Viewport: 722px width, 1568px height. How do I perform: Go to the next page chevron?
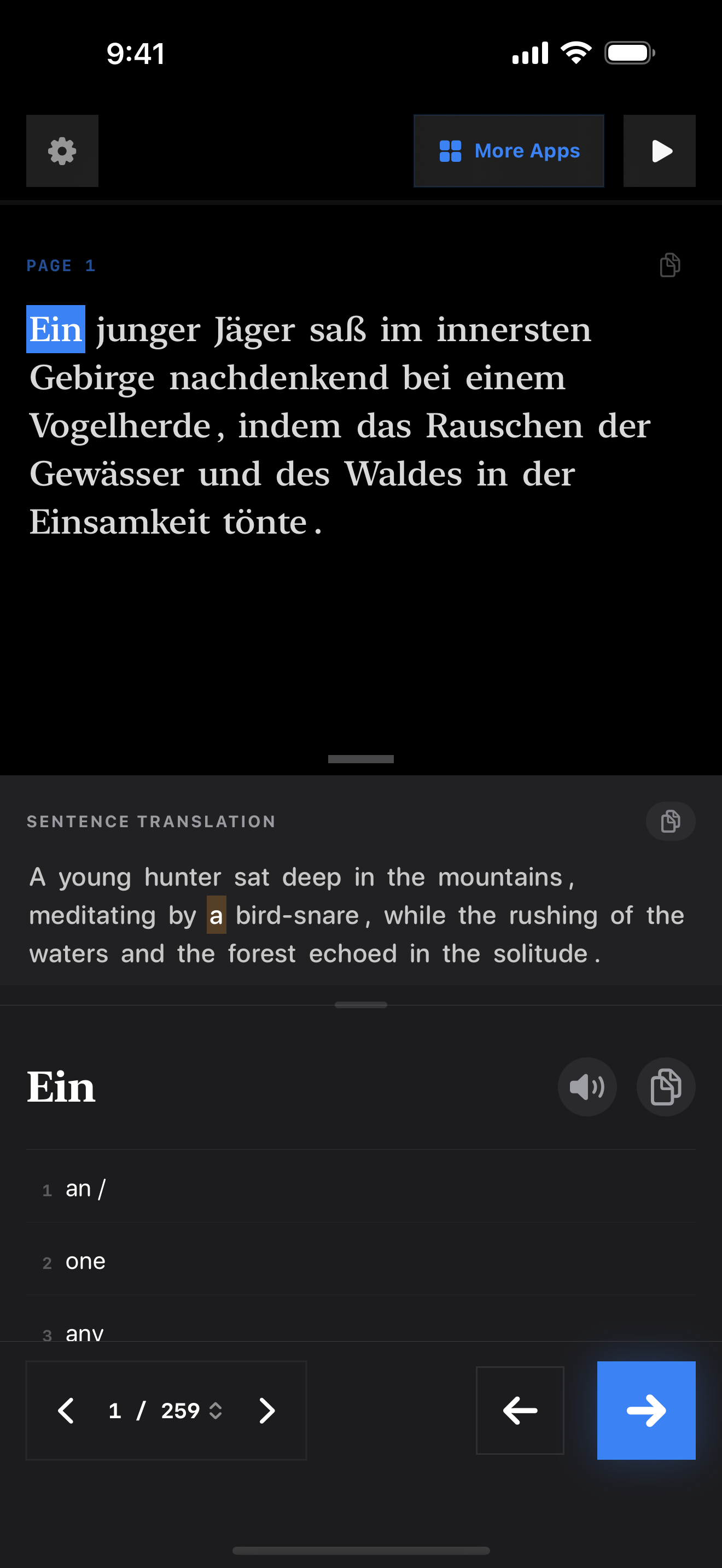click(266, 1411)
